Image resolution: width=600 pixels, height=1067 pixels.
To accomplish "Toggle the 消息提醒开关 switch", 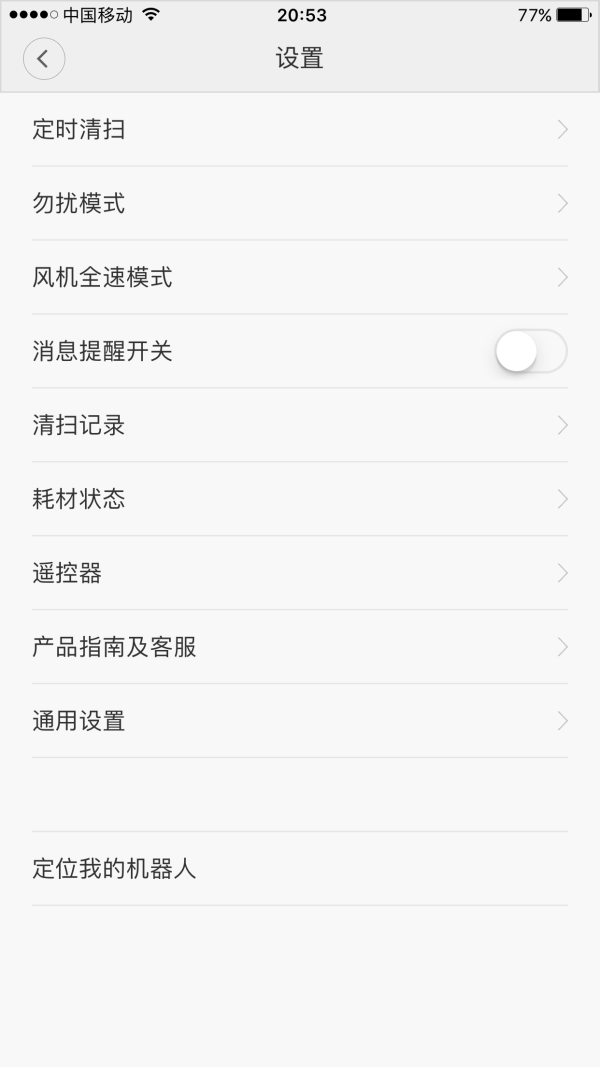I will [x=530, y=351].
